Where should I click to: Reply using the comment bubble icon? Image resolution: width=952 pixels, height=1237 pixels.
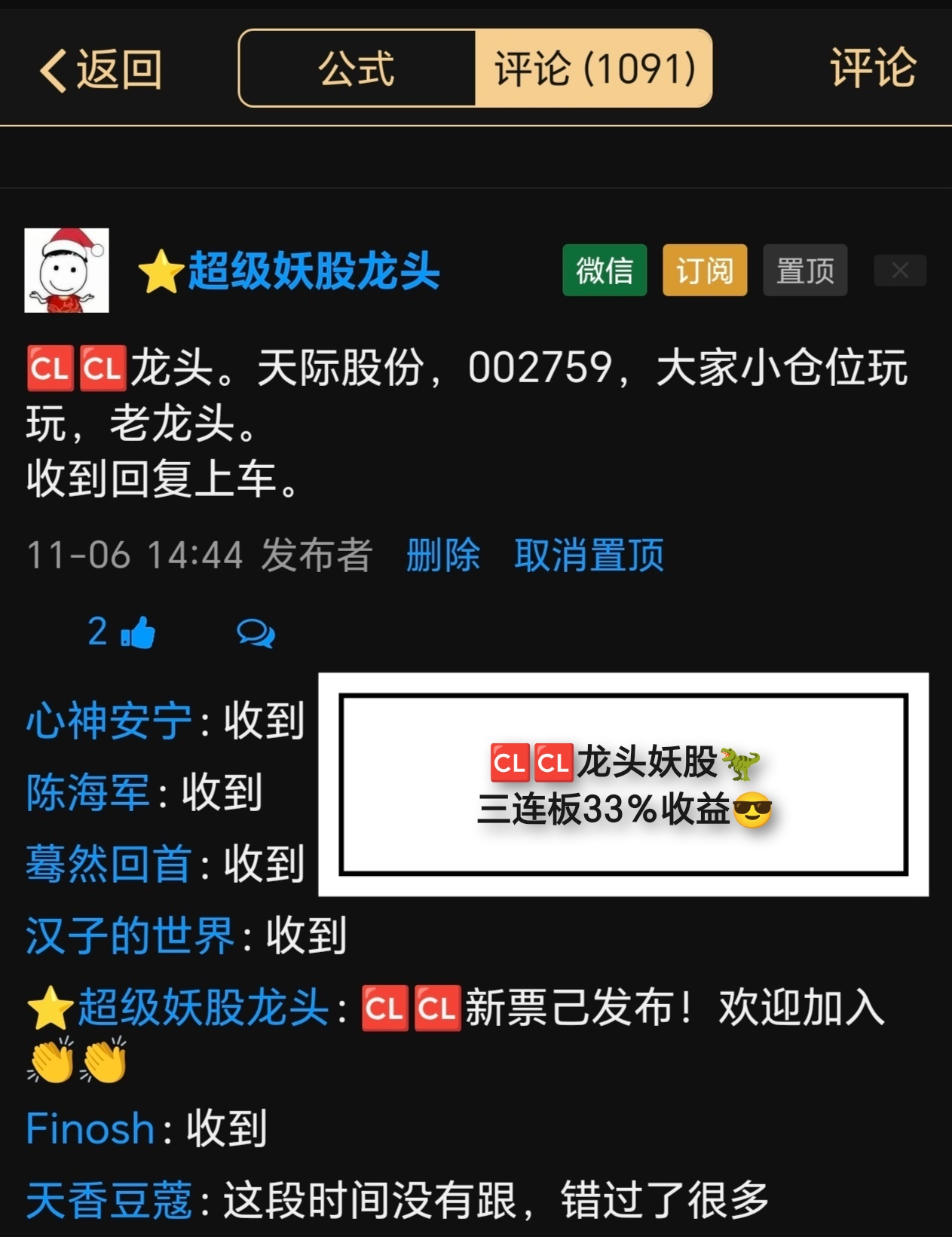pyautogui.click(x=256, y=633)
